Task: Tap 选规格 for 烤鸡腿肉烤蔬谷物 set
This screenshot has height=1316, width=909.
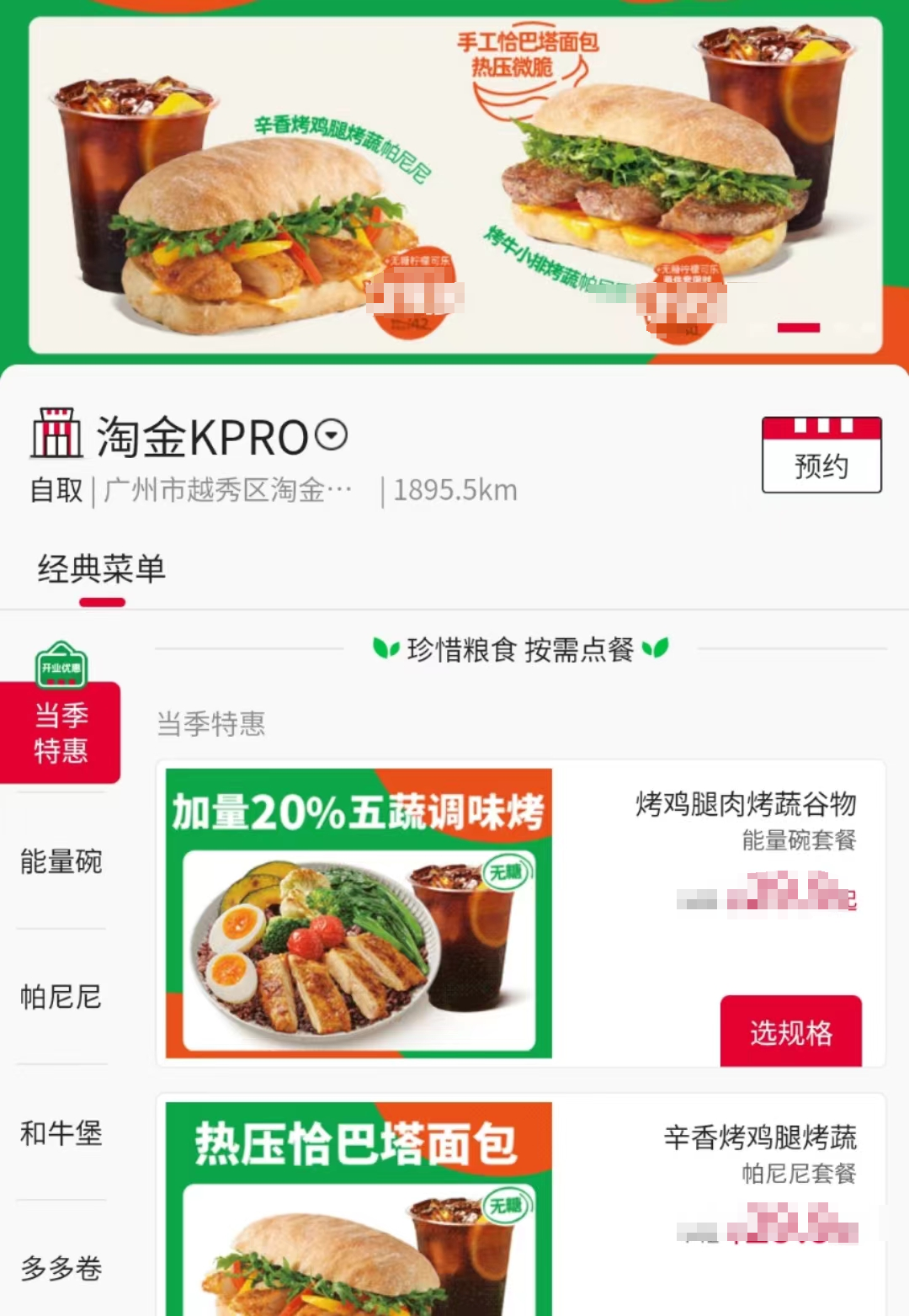Action: [x=790, y=1031]
